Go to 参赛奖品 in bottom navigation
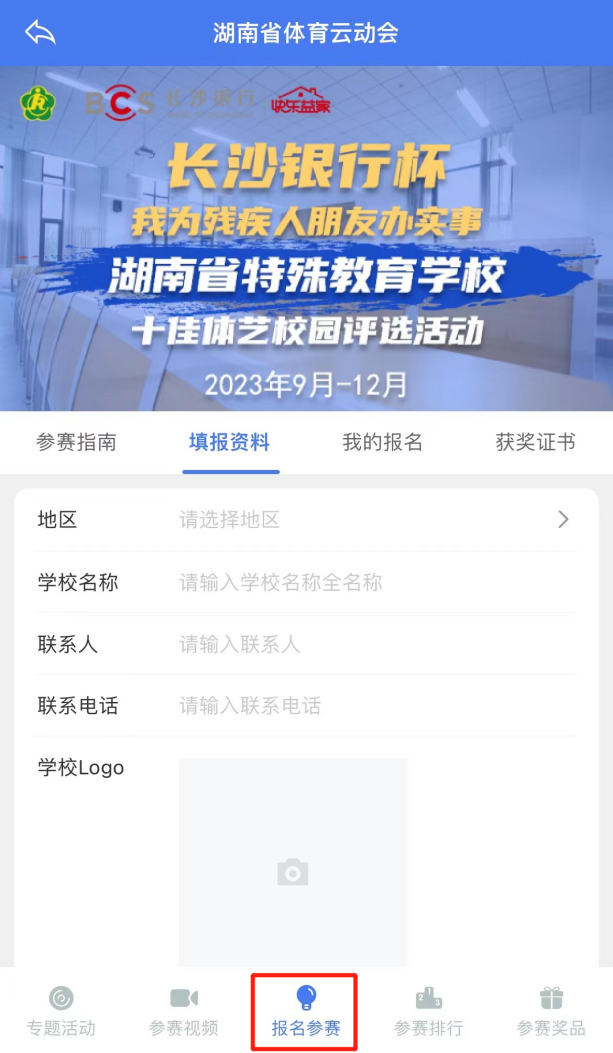This screenshot has height=1053, width=613. click(551, 1011)
